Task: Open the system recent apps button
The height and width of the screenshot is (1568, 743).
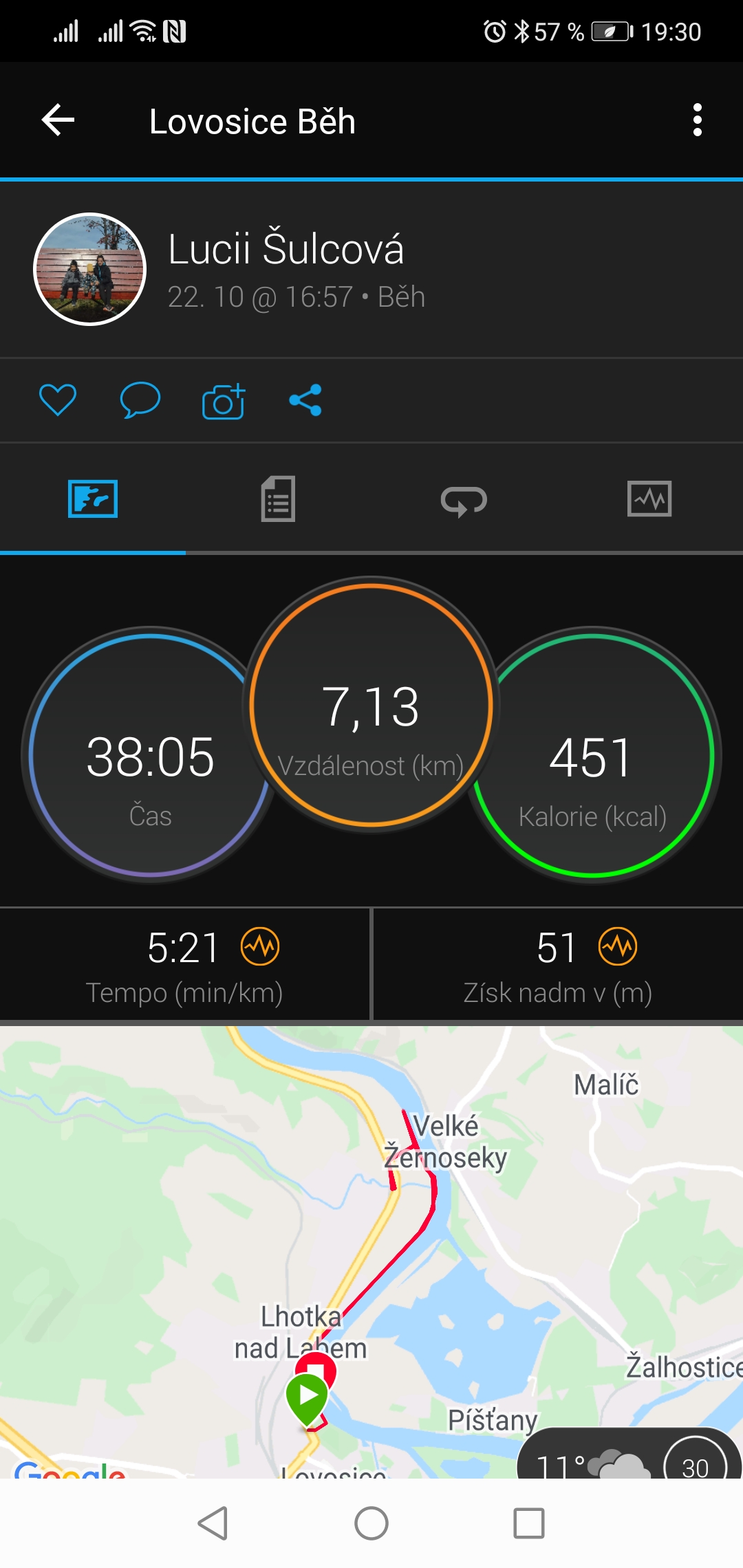Action: tap(529, 1523)
